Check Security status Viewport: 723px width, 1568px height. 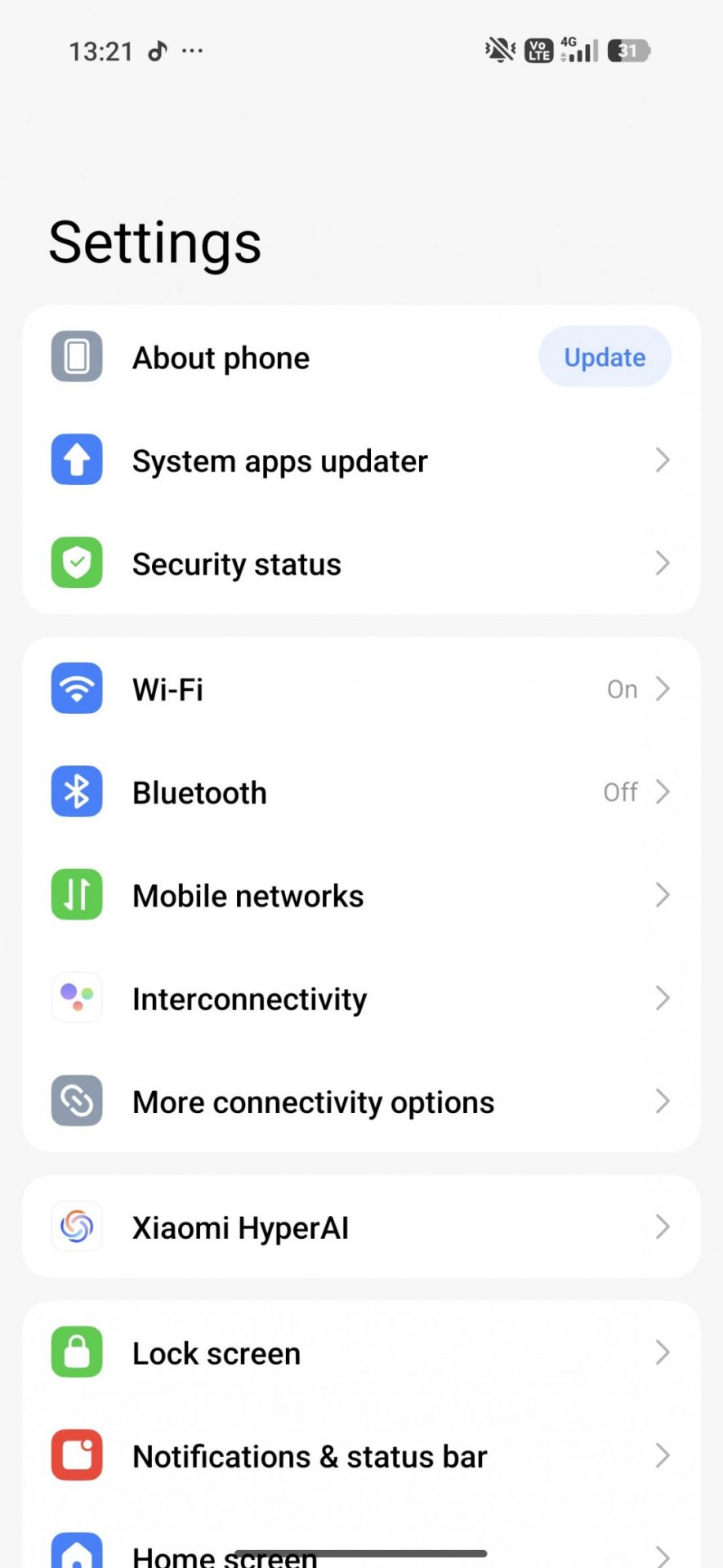pos(237,564)
